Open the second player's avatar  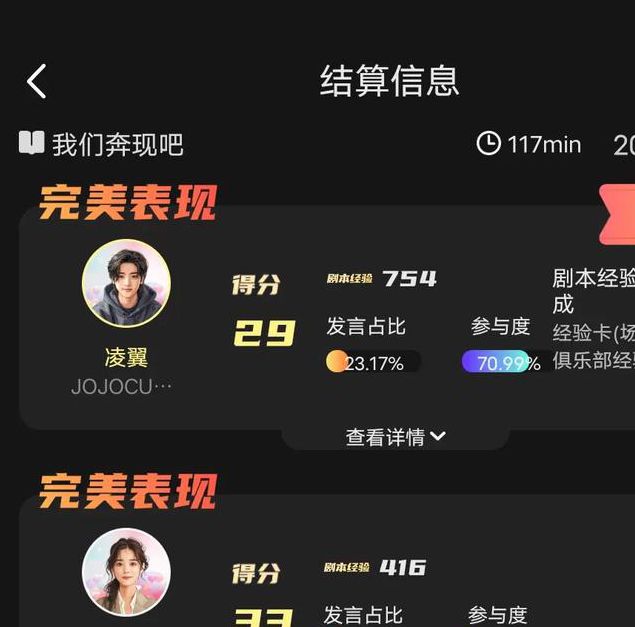[126, 572]
